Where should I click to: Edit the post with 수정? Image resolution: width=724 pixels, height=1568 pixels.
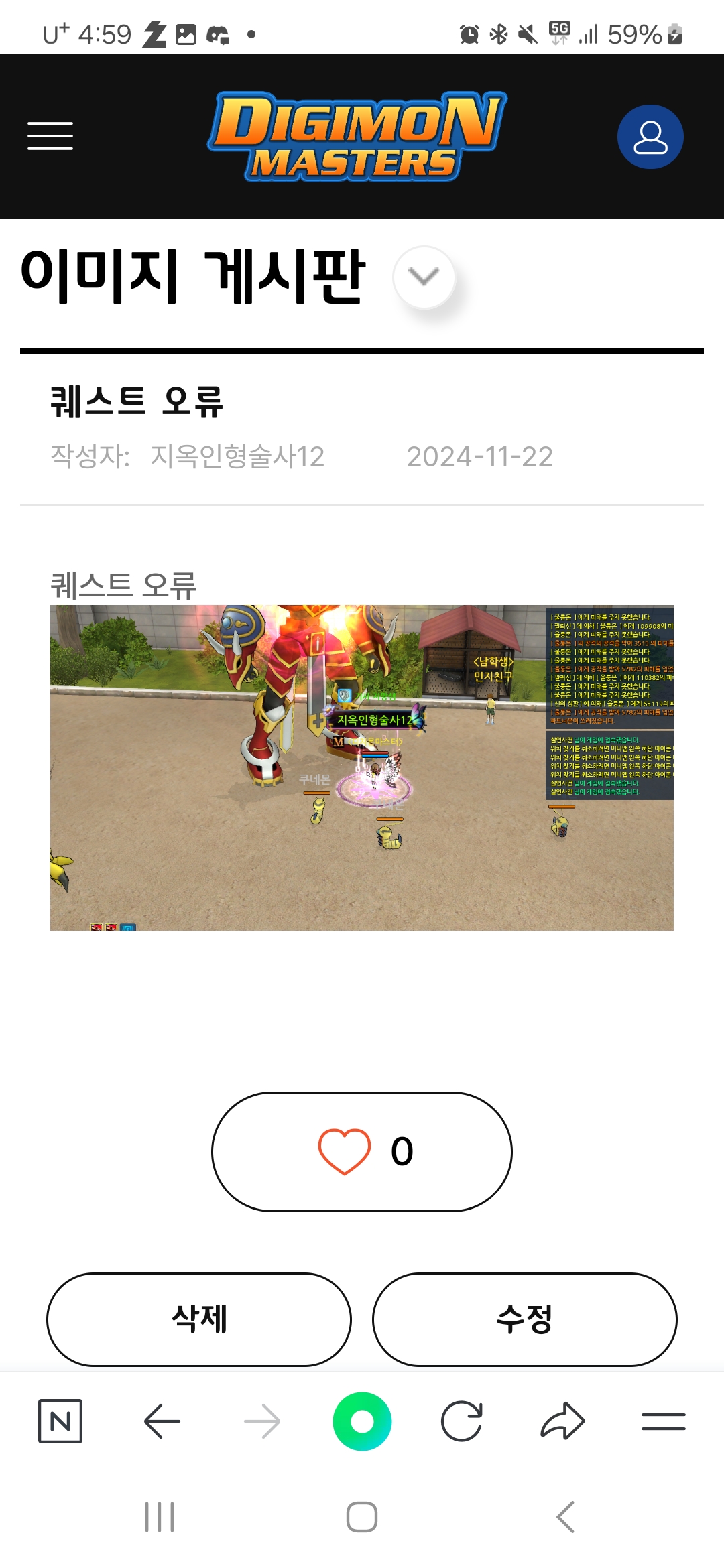524,1319
